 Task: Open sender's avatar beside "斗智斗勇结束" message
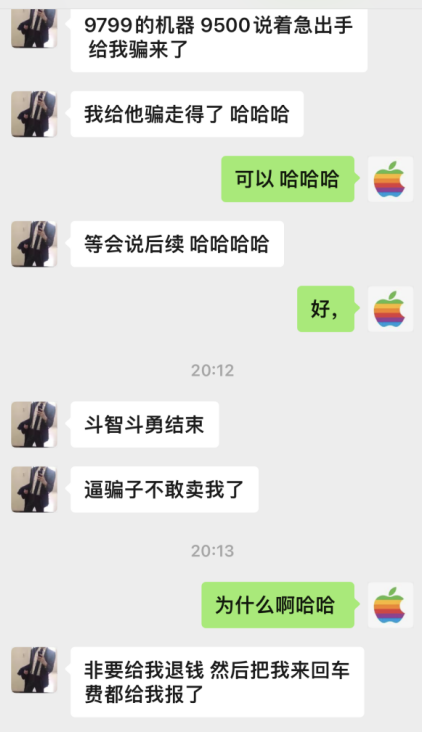tap(34, 424)
